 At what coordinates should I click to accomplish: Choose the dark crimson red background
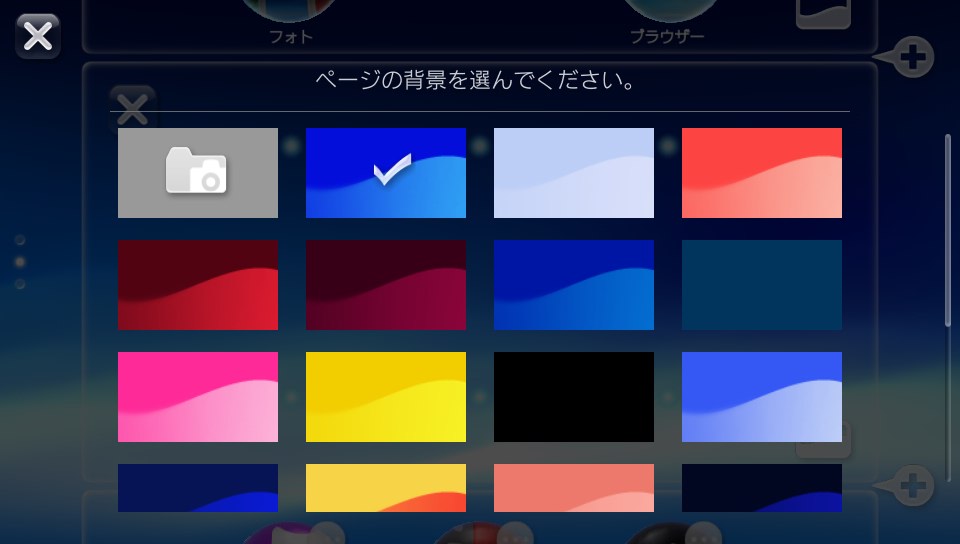pyautogui.click(x=198, y=285)
